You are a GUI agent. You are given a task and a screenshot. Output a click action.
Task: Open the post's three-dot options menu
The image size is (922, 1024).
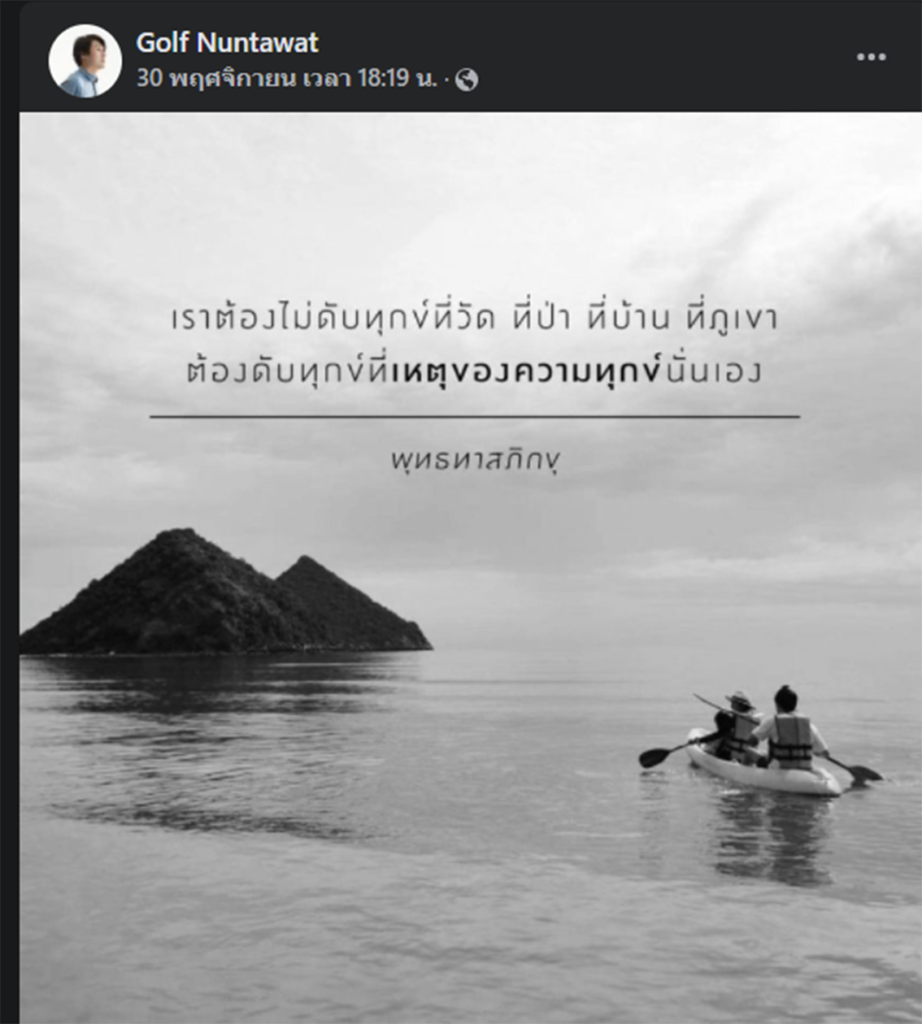[x=871, y=57]
